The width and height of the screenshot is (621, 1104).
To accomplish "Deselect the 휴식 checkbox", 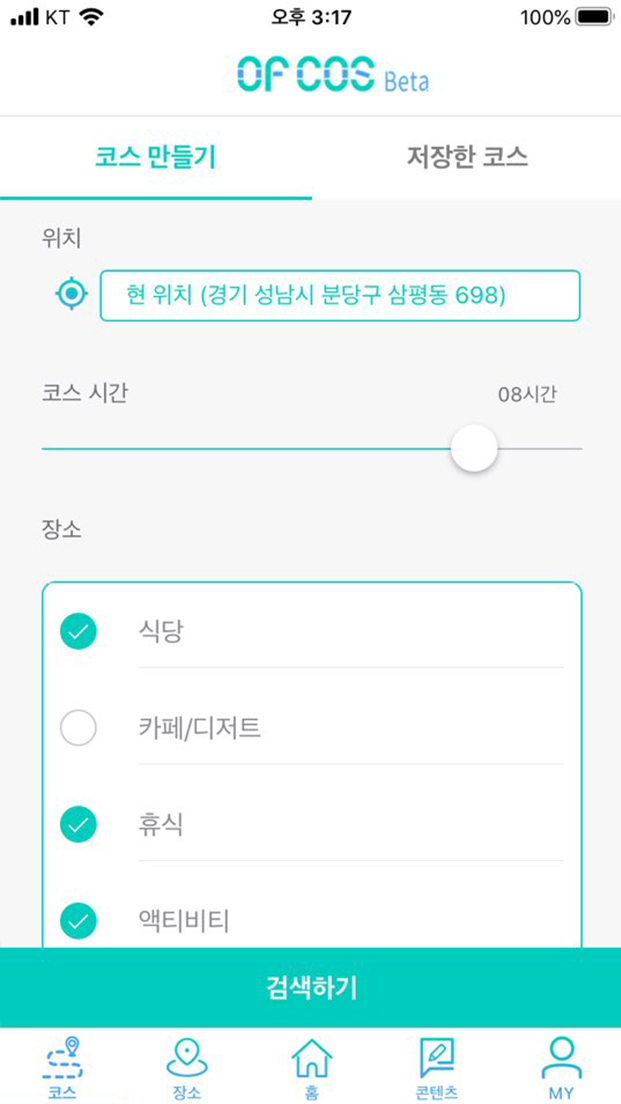I will pyautogui.click(x=78, y=824).
